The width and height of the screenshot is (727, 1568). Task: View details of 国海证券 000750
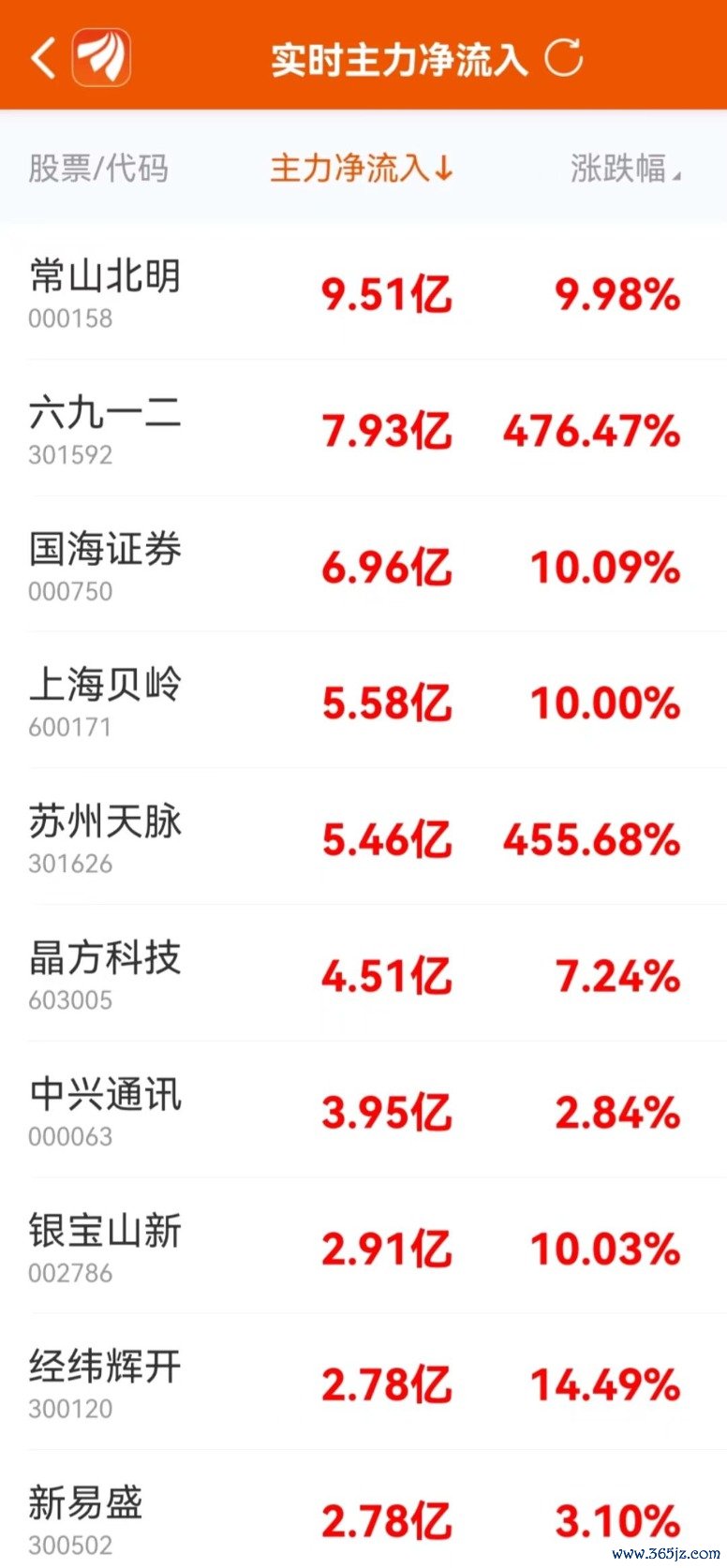(363, 565)
